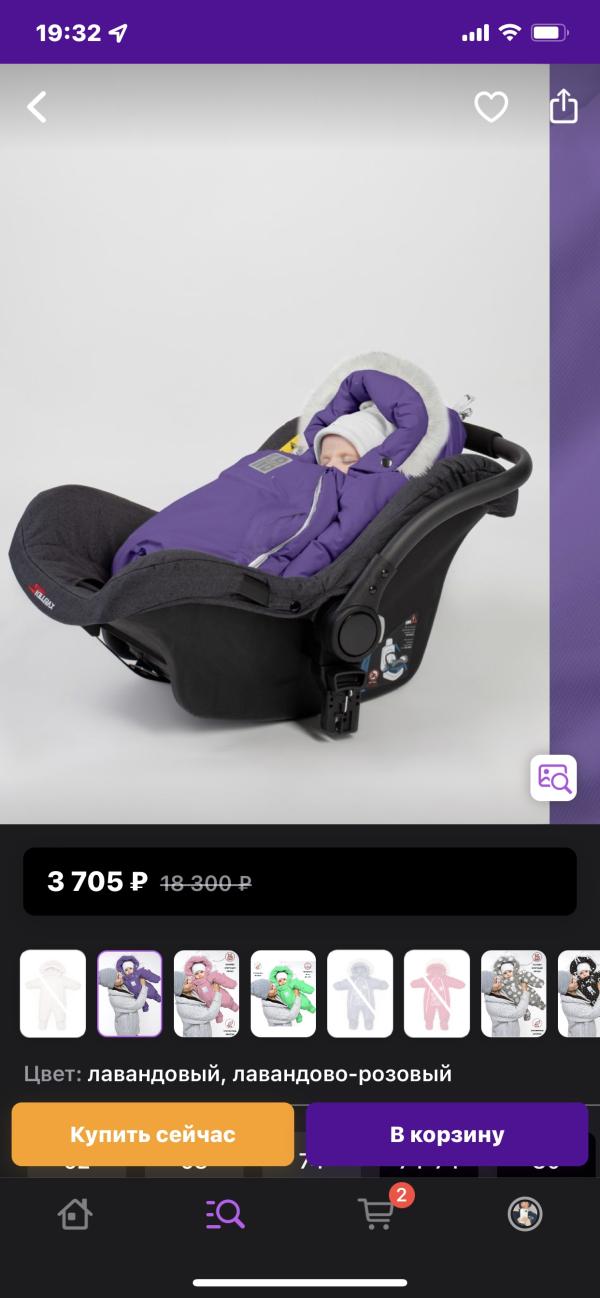
Task: Select the white jumpsuit color variant
Action: (x=53, y=993)
